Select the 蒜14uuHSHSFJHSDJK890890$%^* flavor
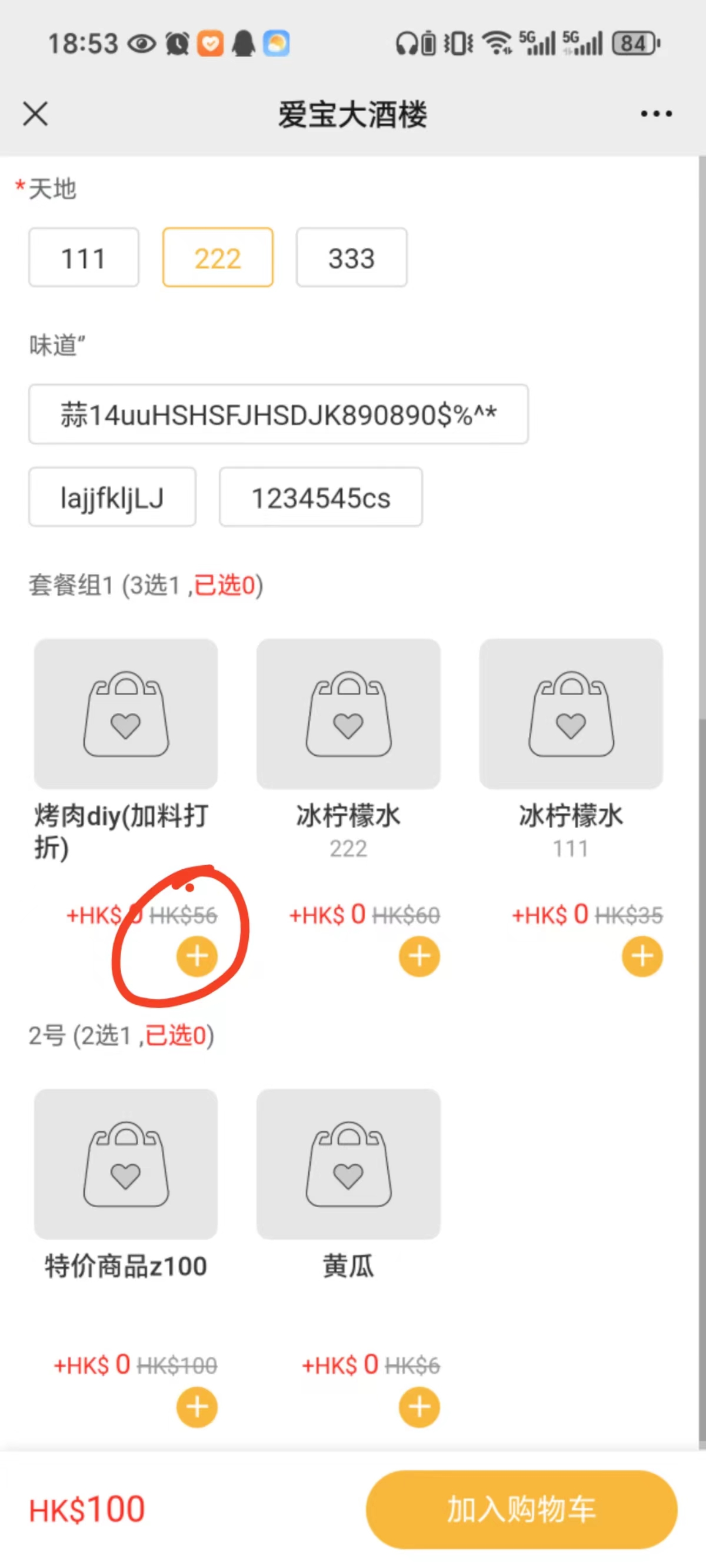 (279, 414)
